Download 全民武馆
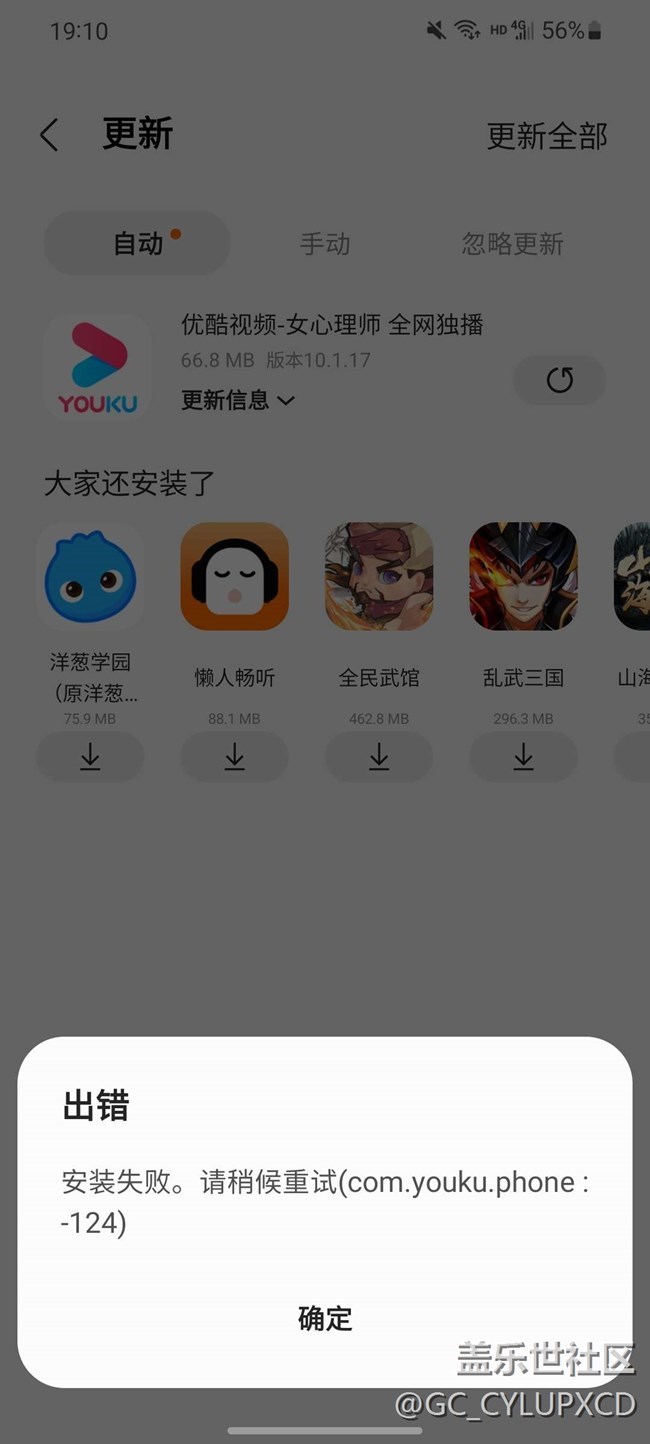The width and height of the screenshot is (650, 1444). pos(378,757)
